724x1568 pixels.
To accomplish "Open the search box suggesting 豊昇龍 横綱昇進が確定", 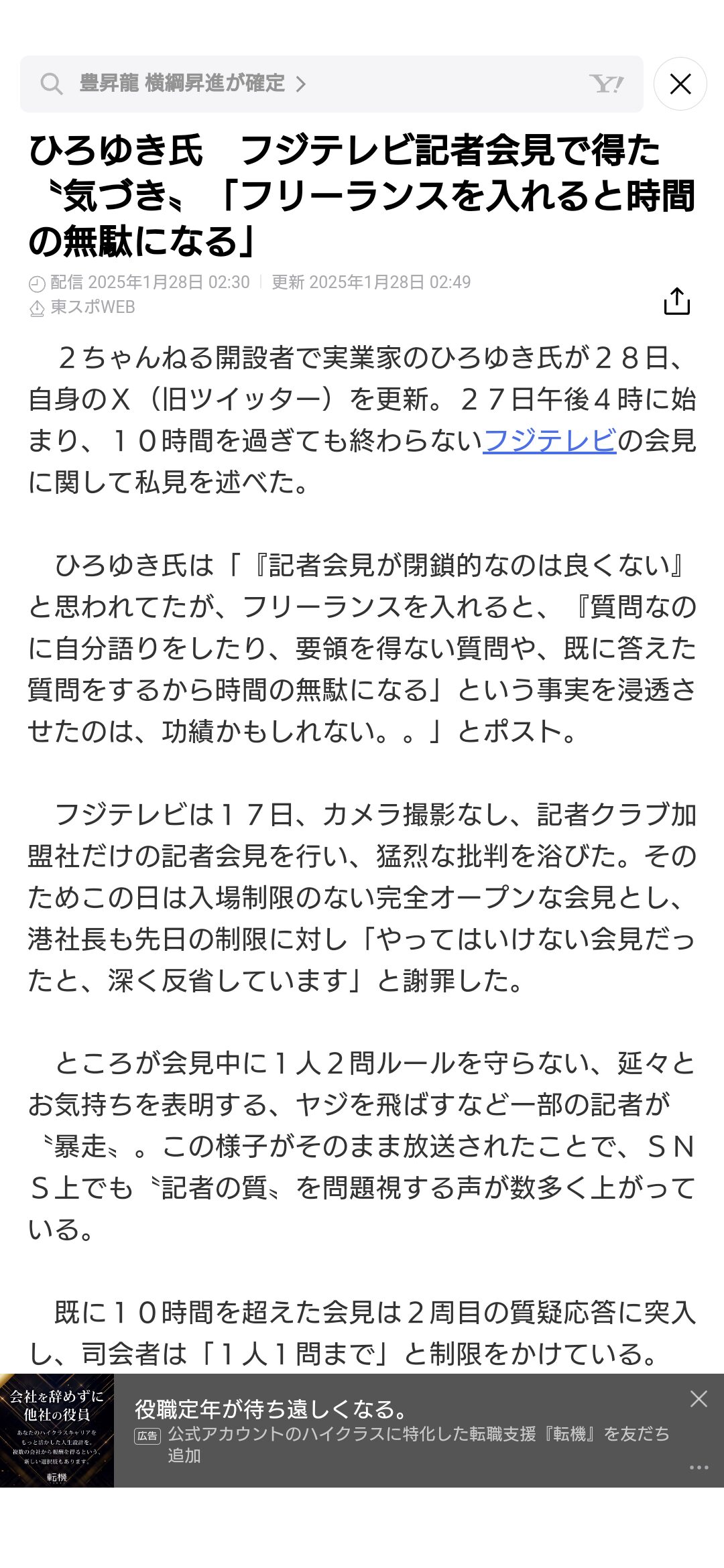I will click(322, 84).
